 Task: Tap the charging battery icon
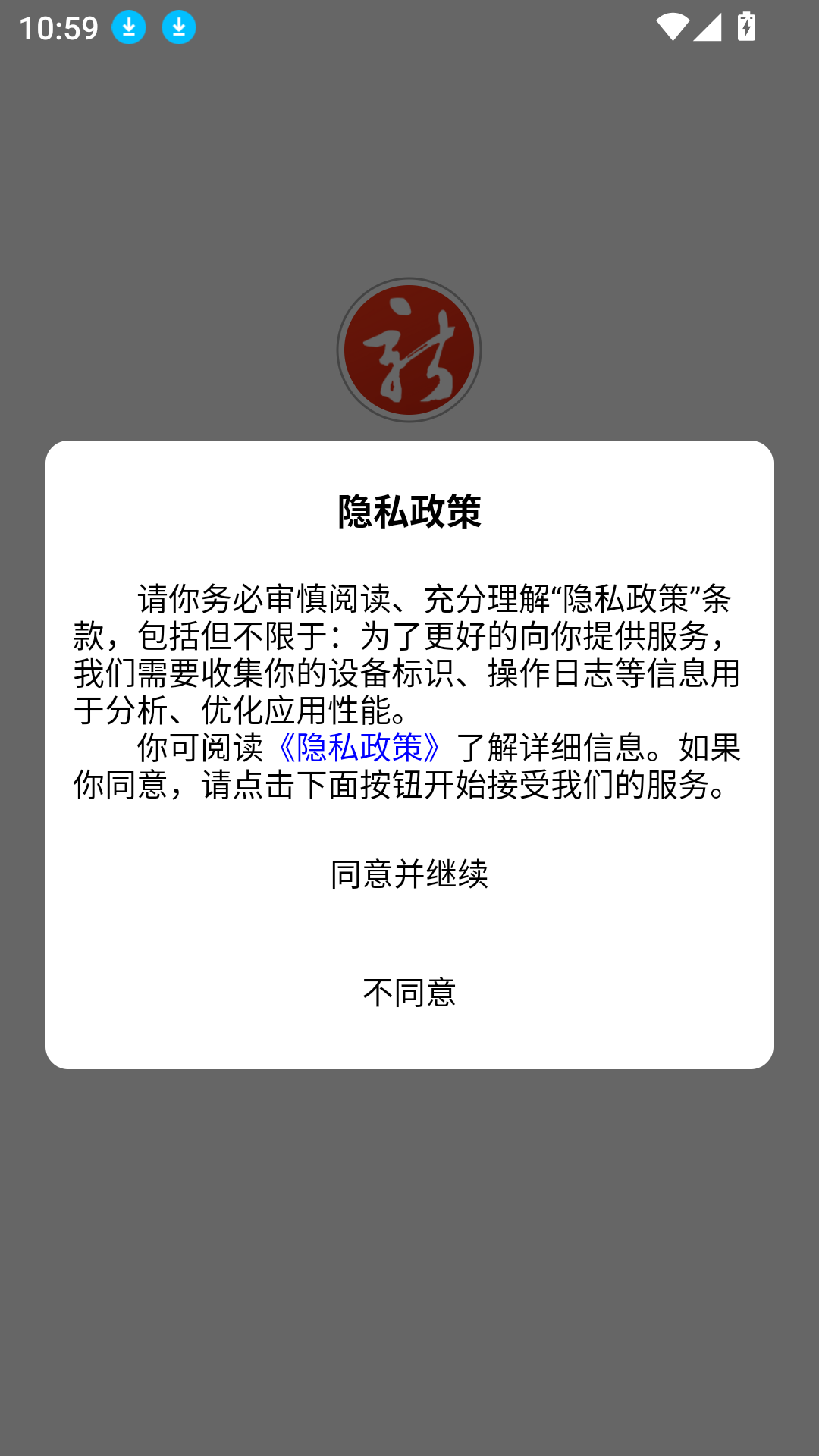point(746,25)
